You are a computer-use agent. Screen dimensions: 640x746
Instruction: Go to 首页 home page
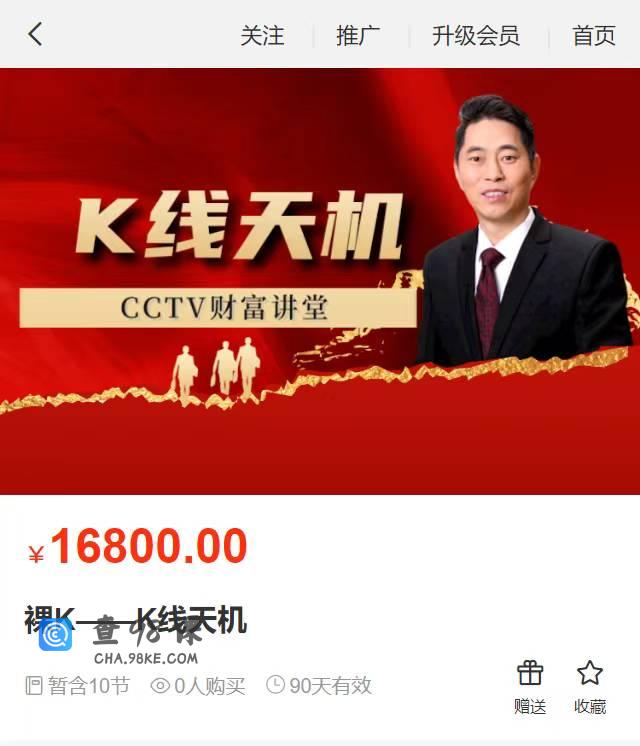(x=593, y=36)
